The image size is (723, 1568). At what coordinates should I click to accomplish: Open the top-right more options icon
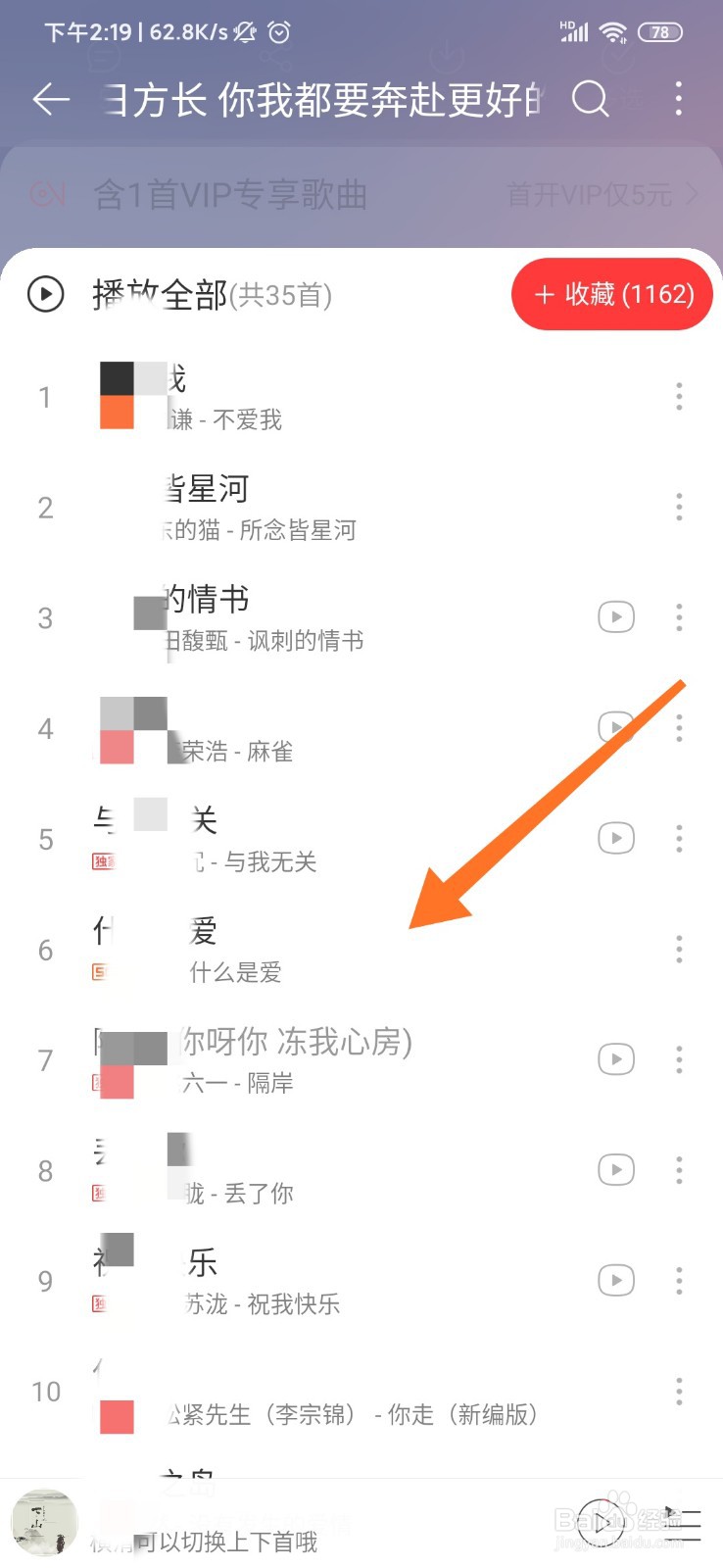[678, 99]
